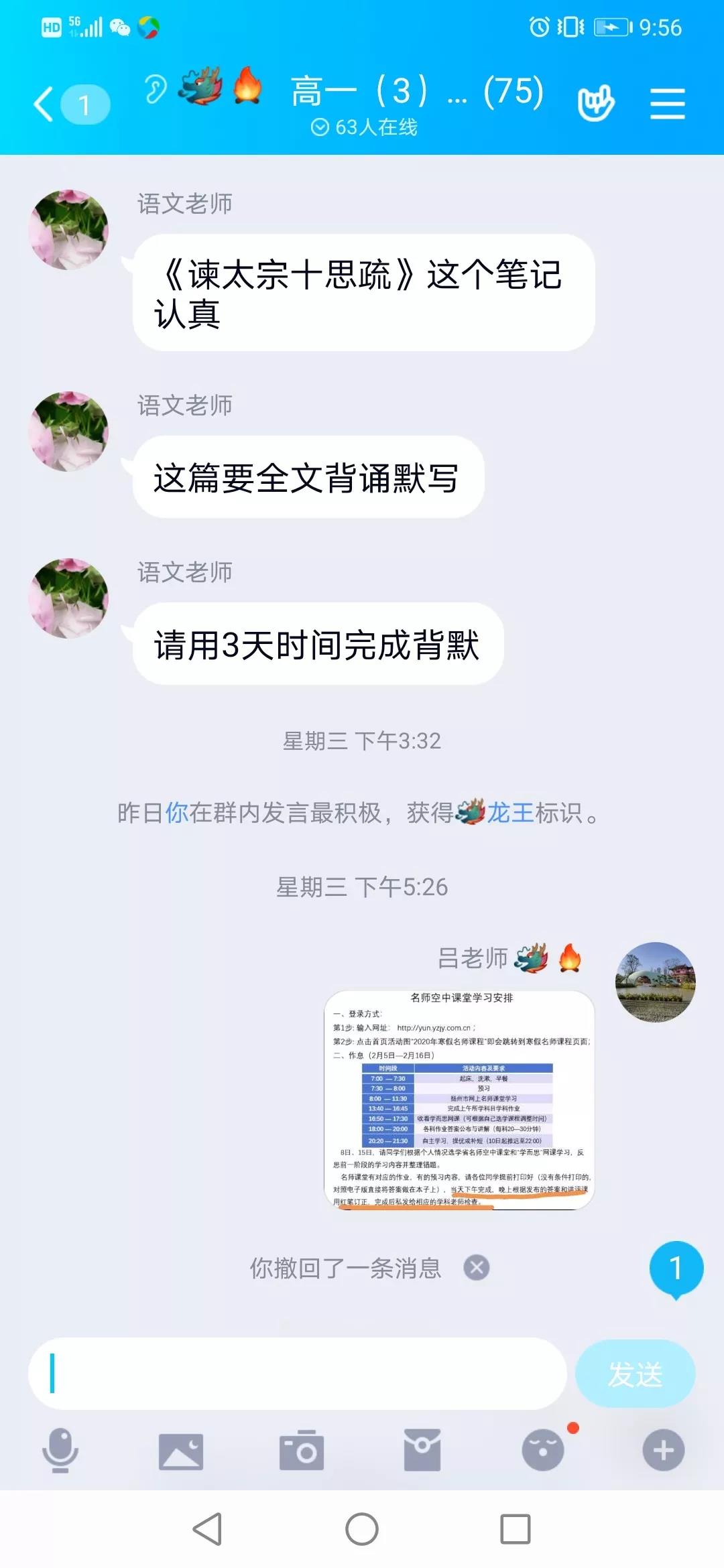This screenshot has width=724, height=1568.
Task: Open the red packet icon
Action: (422, 1450)
